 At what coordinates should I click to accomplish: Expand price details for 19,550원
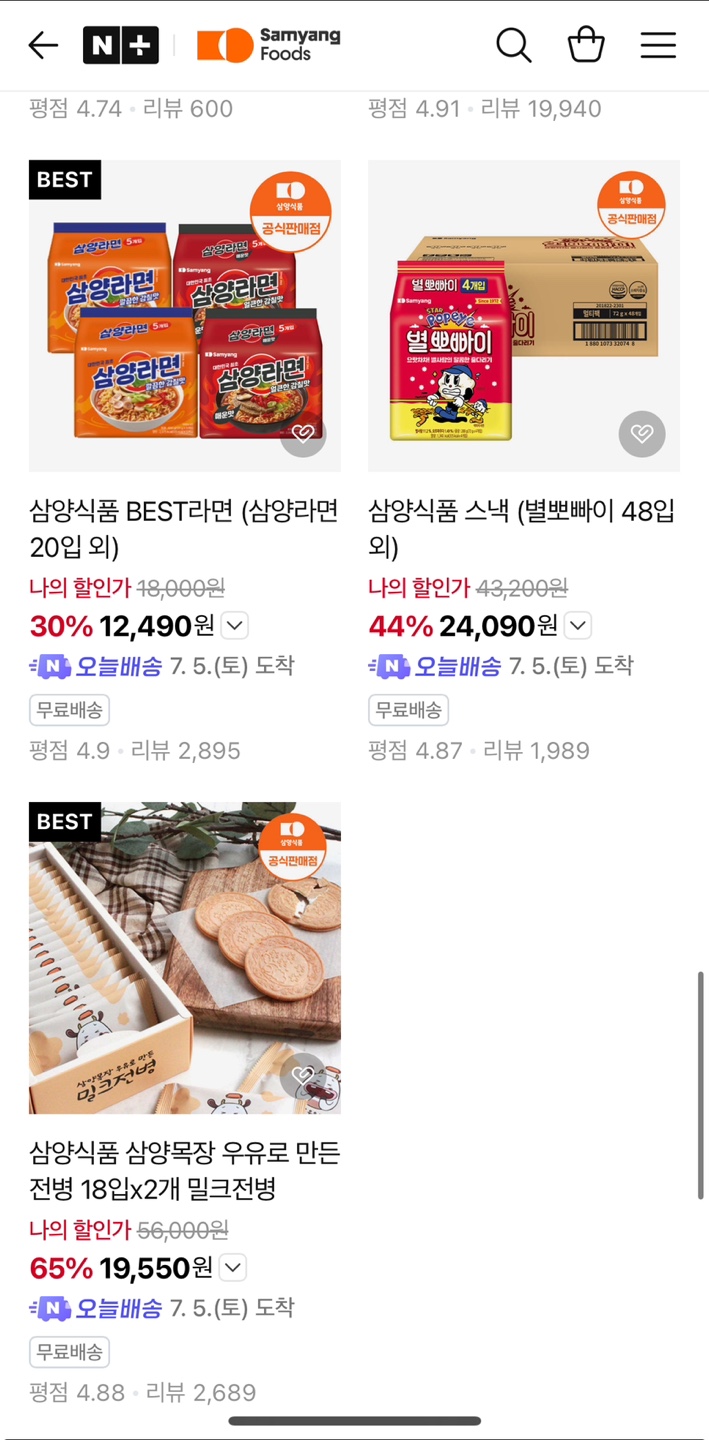[232, 1268]
